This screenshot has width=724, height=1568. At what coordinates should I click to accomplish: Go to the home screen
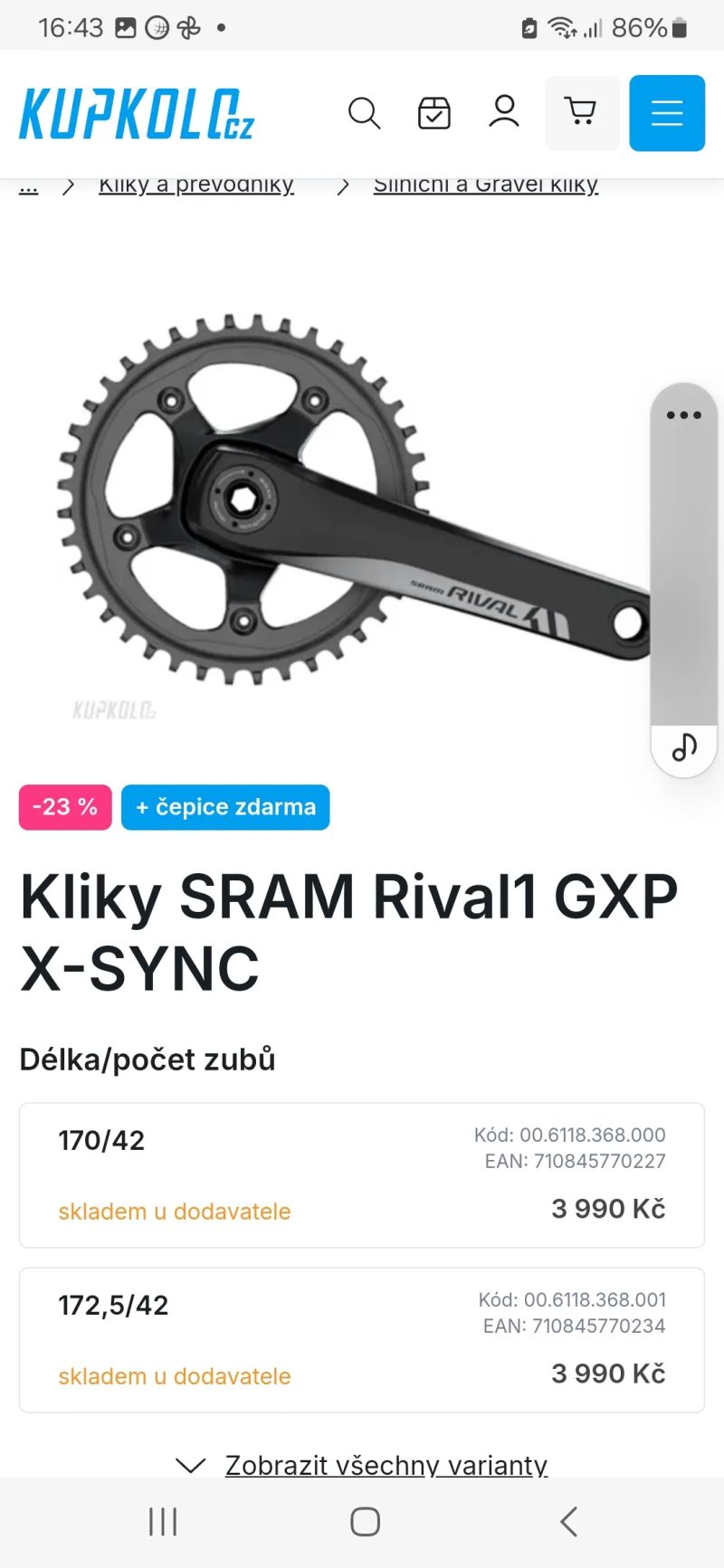tap(365, 1521)
